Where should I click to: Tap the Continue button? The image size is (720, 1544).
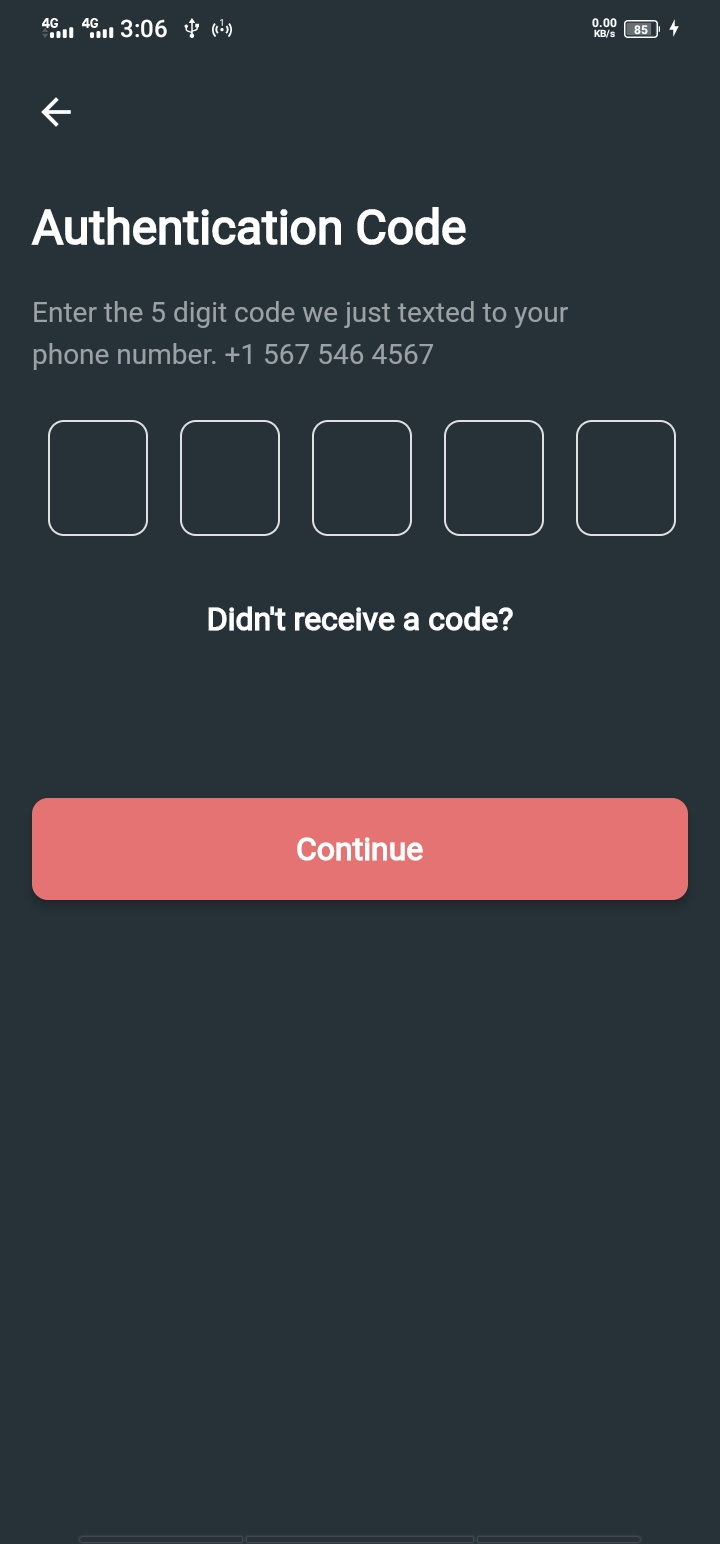[360, 849]
